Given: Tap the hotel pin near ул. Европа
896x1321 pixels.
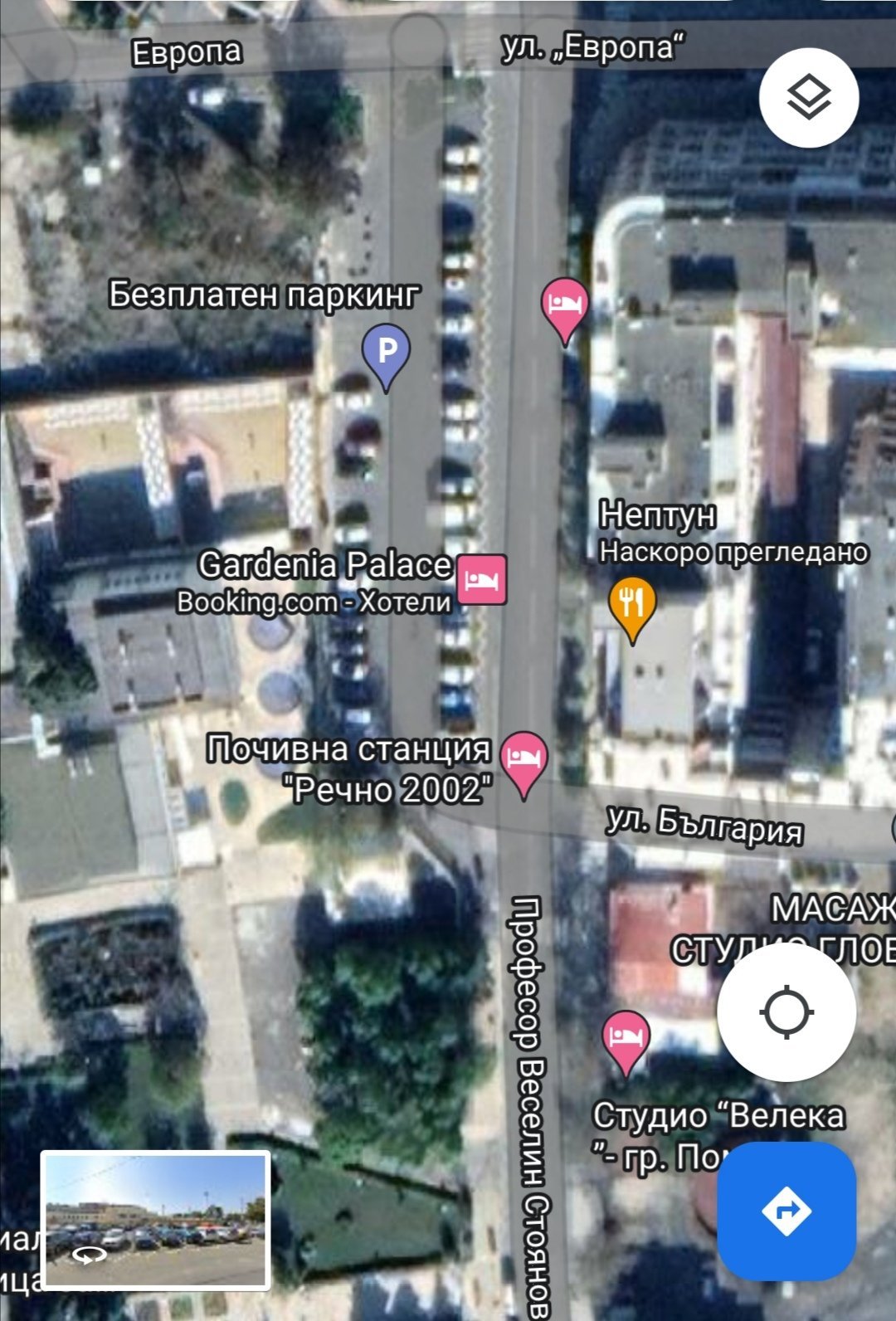Looking at the screenshot, I should 565,305.
